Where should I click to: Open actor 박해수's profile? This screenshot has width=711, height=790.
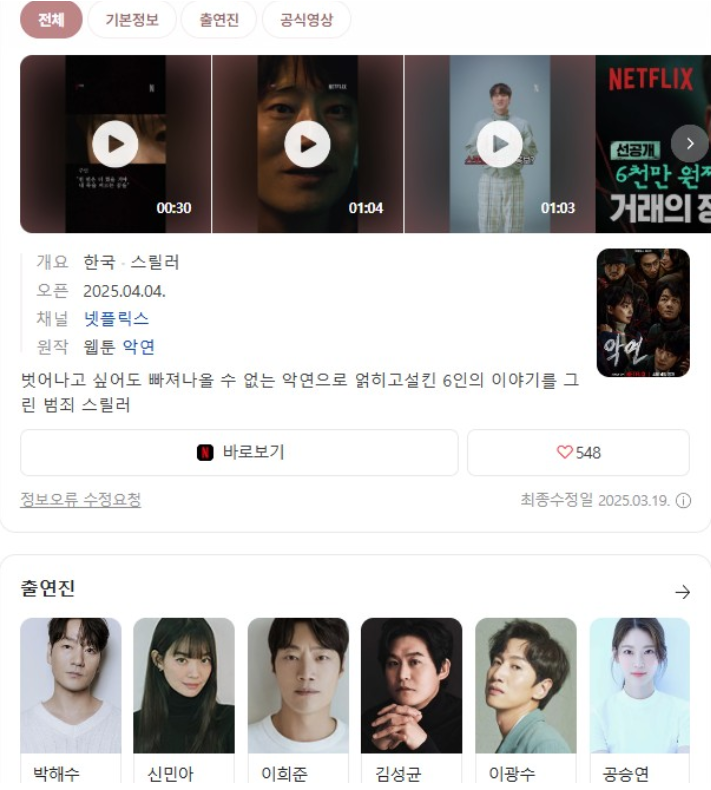(x=71, y=700)
